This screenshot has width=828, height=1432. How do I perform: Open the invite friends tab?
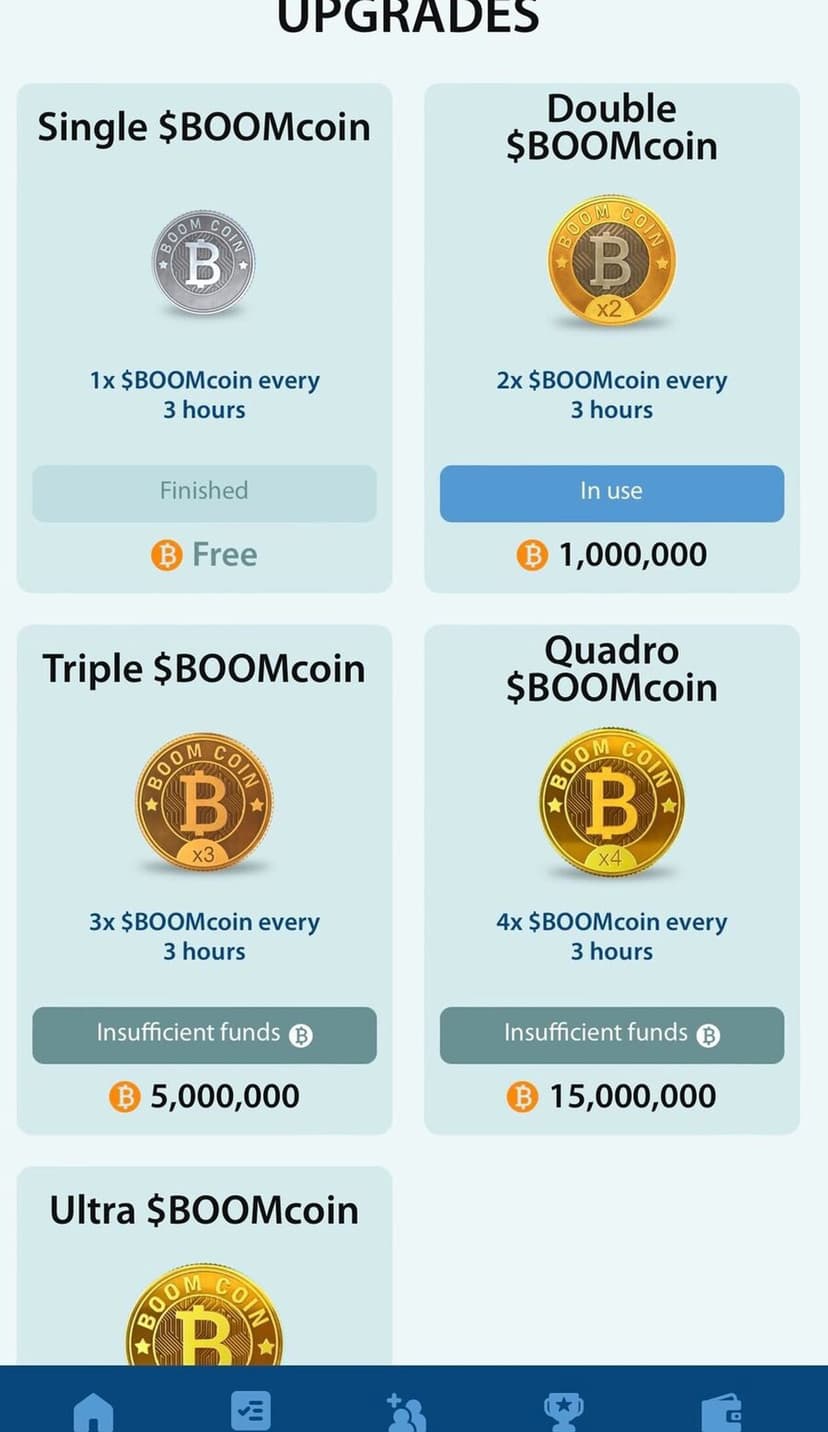point(407,1412)
